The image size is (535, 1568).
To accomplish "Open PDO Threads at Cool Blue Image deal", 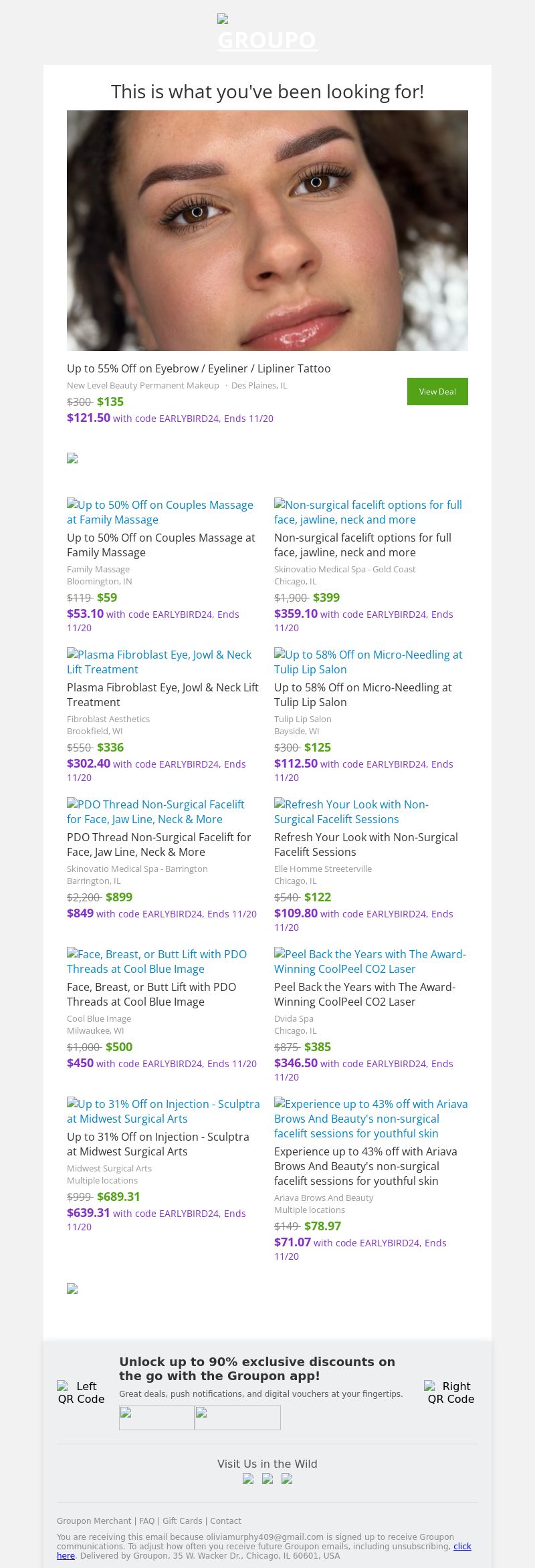I will [156, 962].
